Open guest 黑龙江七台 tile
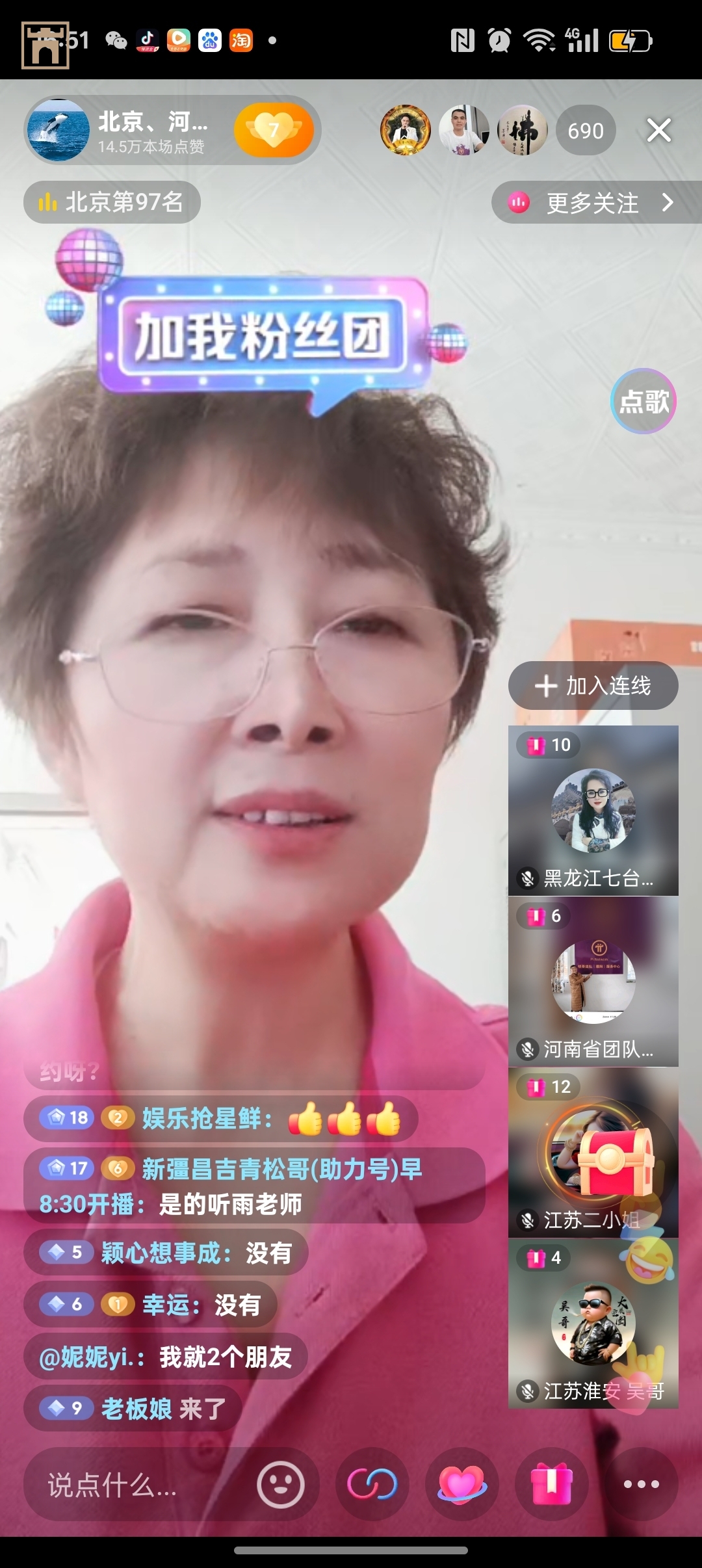Screen dimensions: 702x1568 tap(593, 810)
